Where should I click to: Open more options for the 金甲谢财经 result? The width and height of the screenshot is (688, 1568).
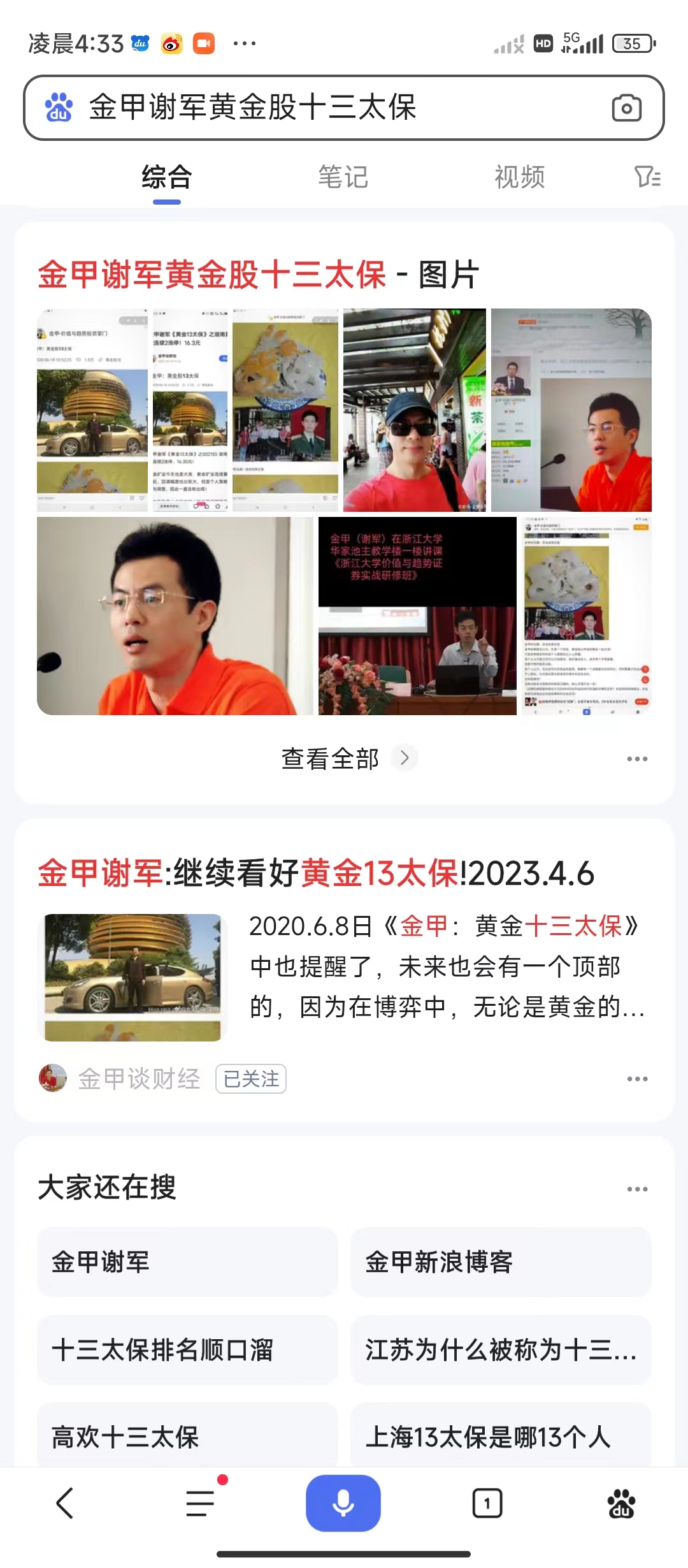tap(637, 1079)
